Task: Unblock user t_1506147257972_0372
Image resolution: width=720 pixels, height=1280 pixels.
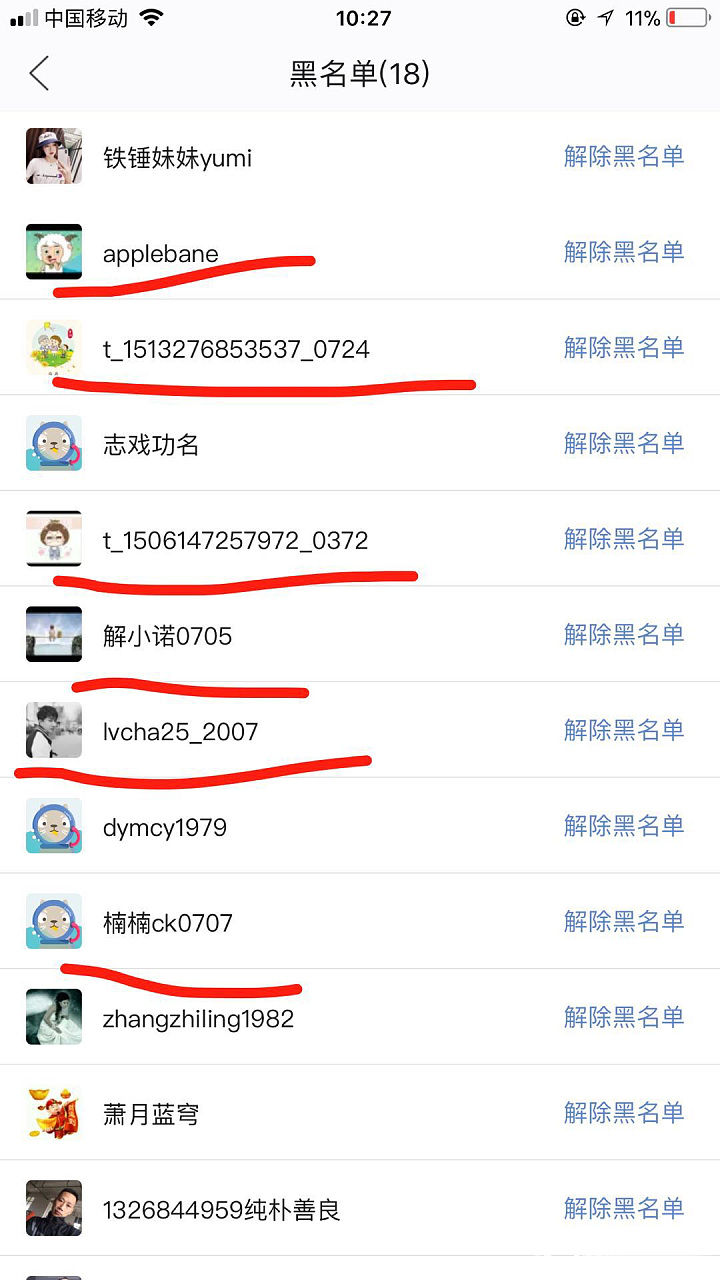Action: (623, 539)
